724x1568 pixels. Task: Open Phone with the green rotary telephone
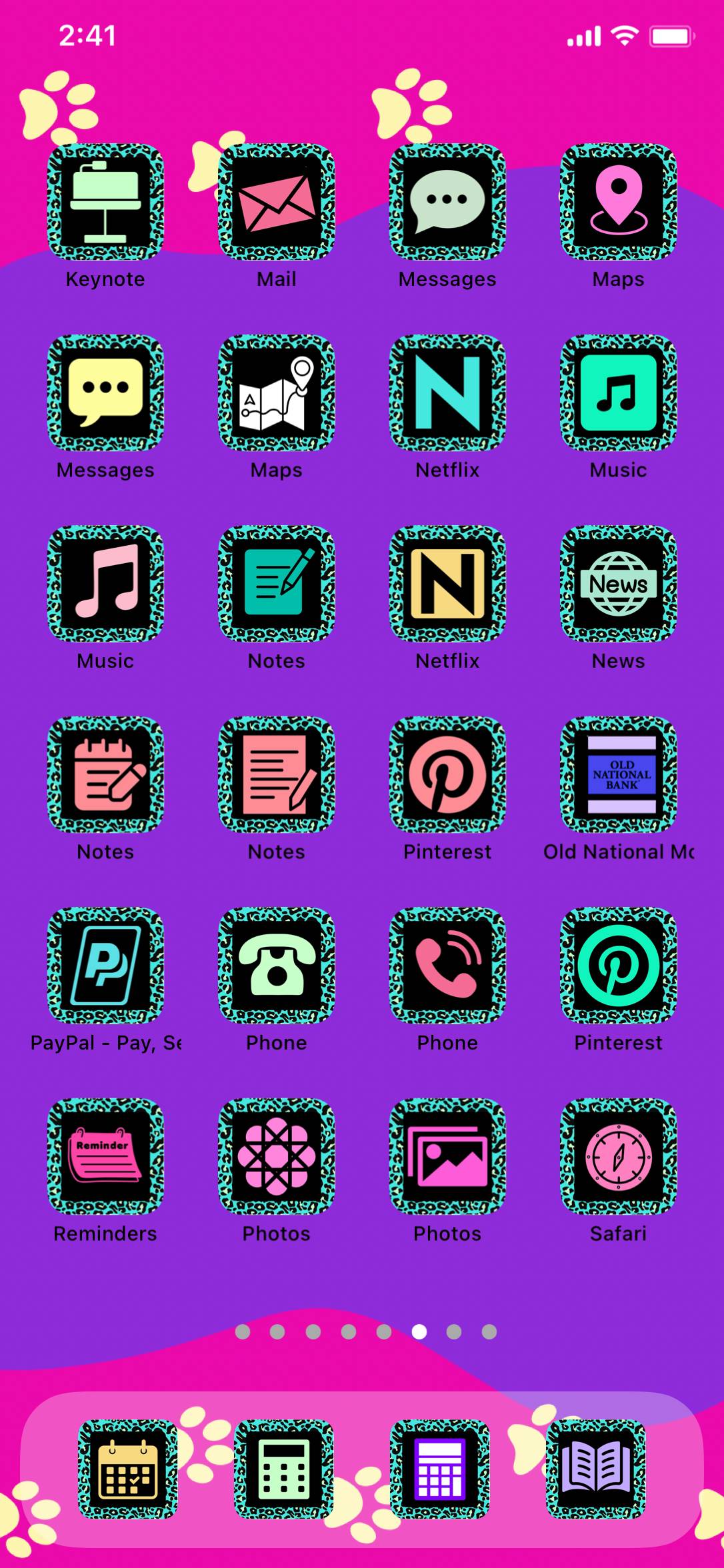coord(276,965)
